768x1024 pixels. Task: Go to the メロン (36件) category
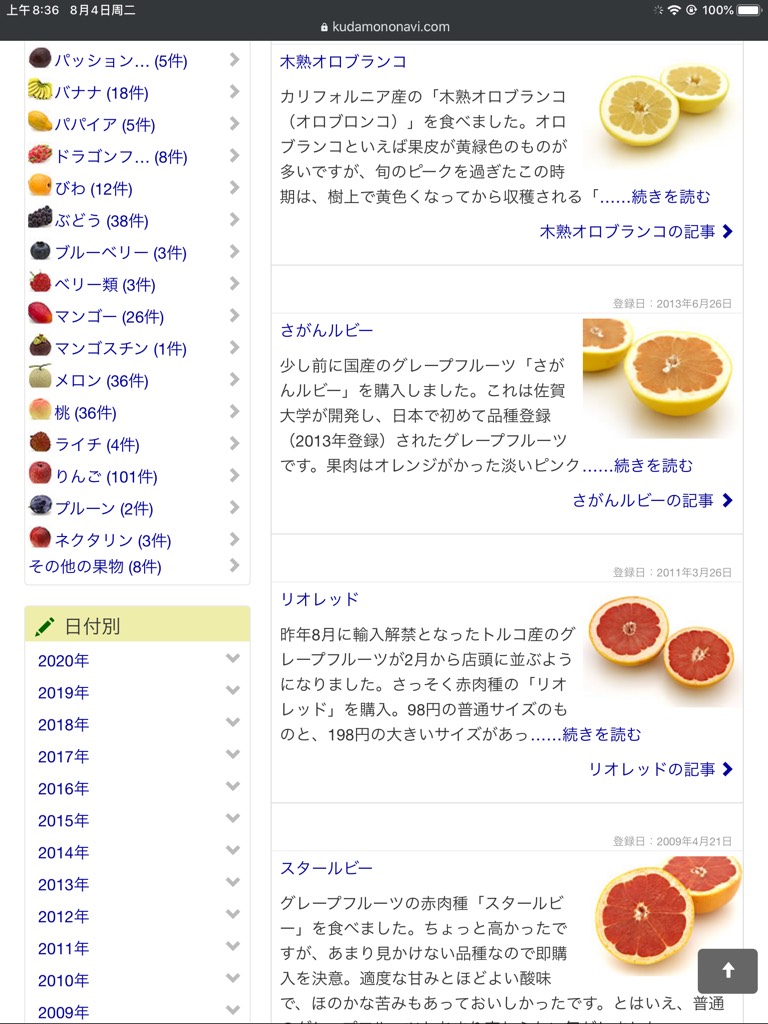coord(101,381)
